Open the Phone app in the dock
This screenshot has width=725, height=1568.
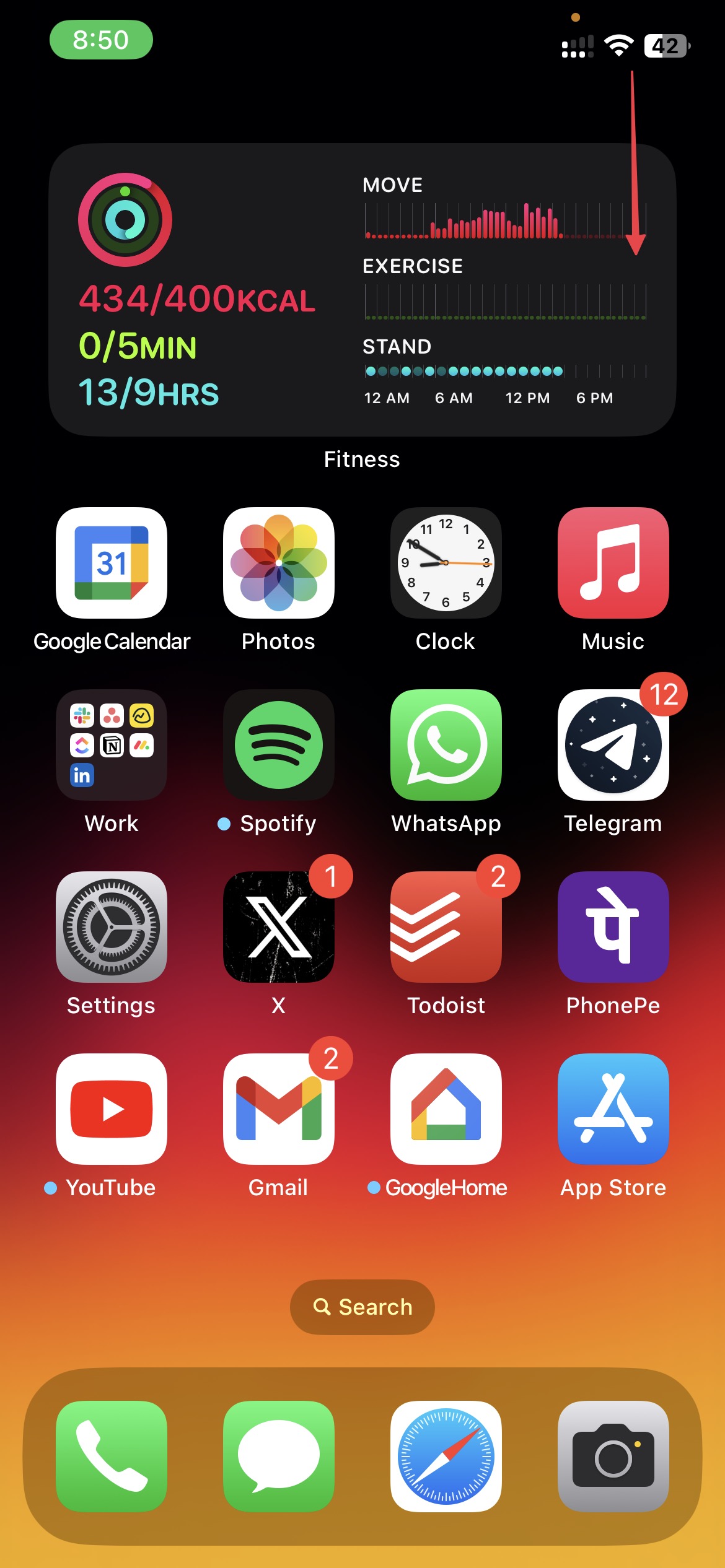[112, 1457]
